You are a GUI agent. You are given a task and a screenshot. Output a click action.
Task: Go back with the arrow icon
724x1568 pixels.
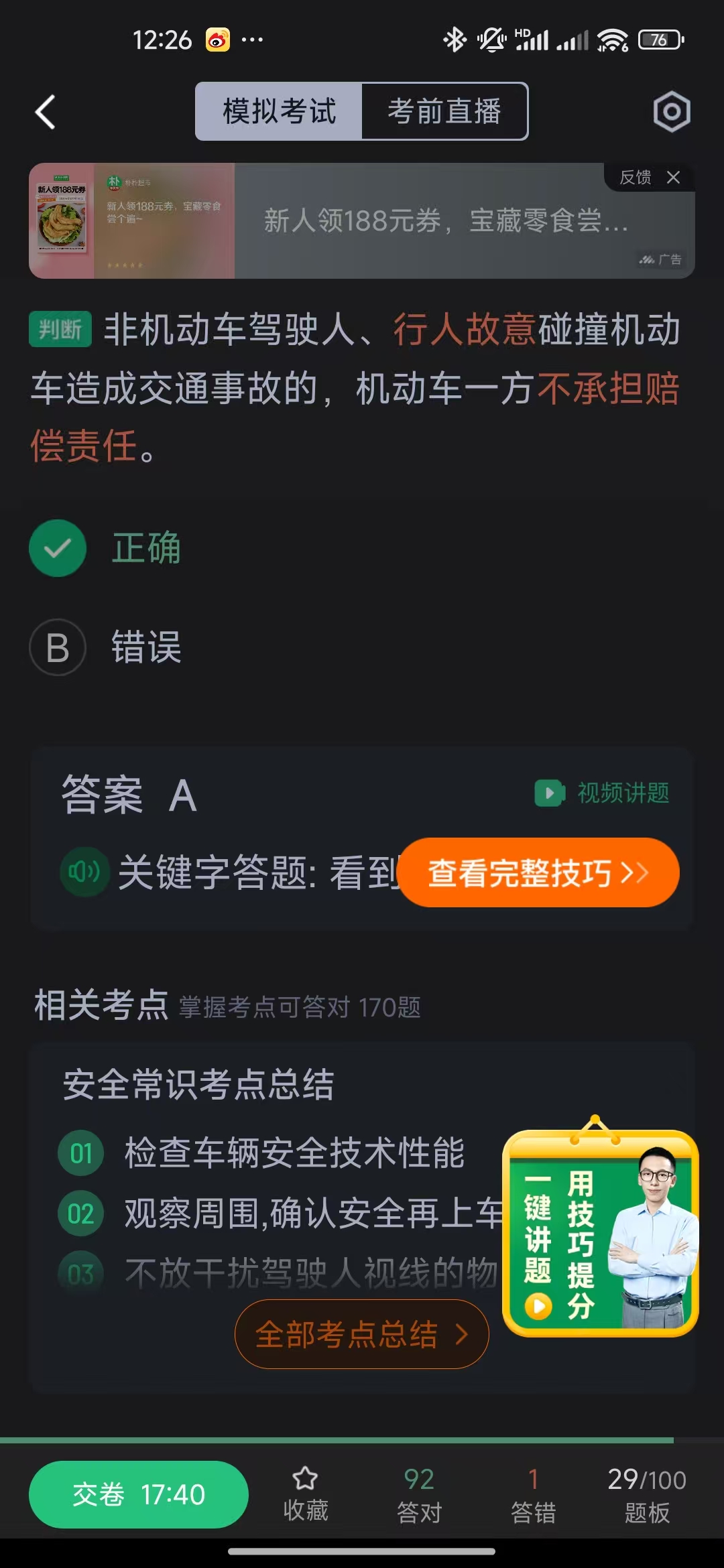pos(45,111)
